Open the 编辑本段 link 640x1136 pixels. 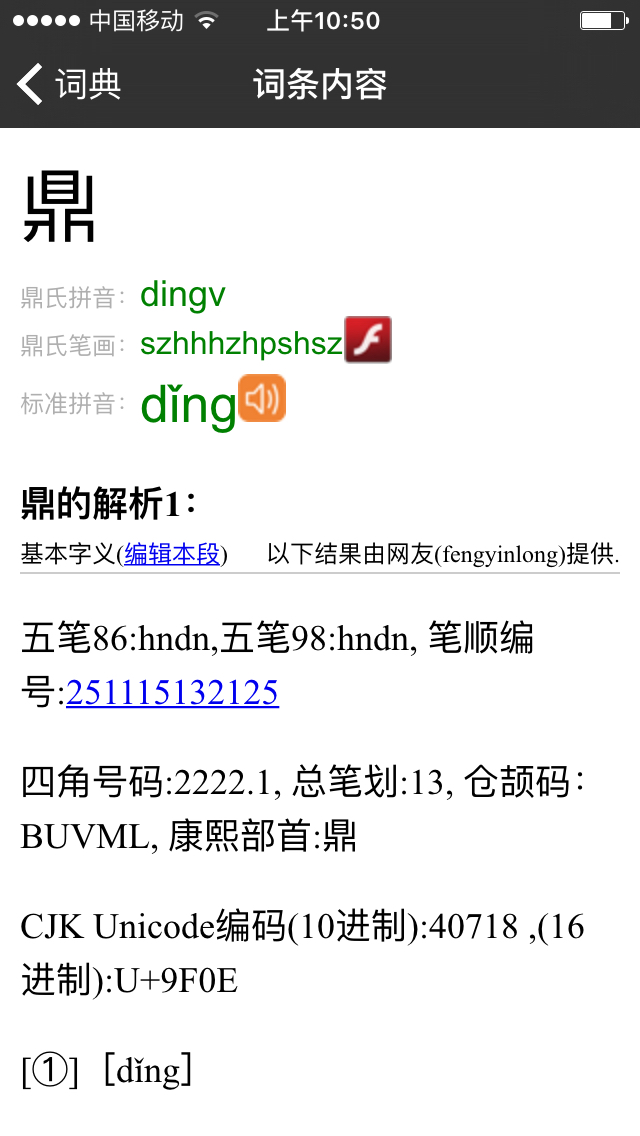click(x=172, y=554)
